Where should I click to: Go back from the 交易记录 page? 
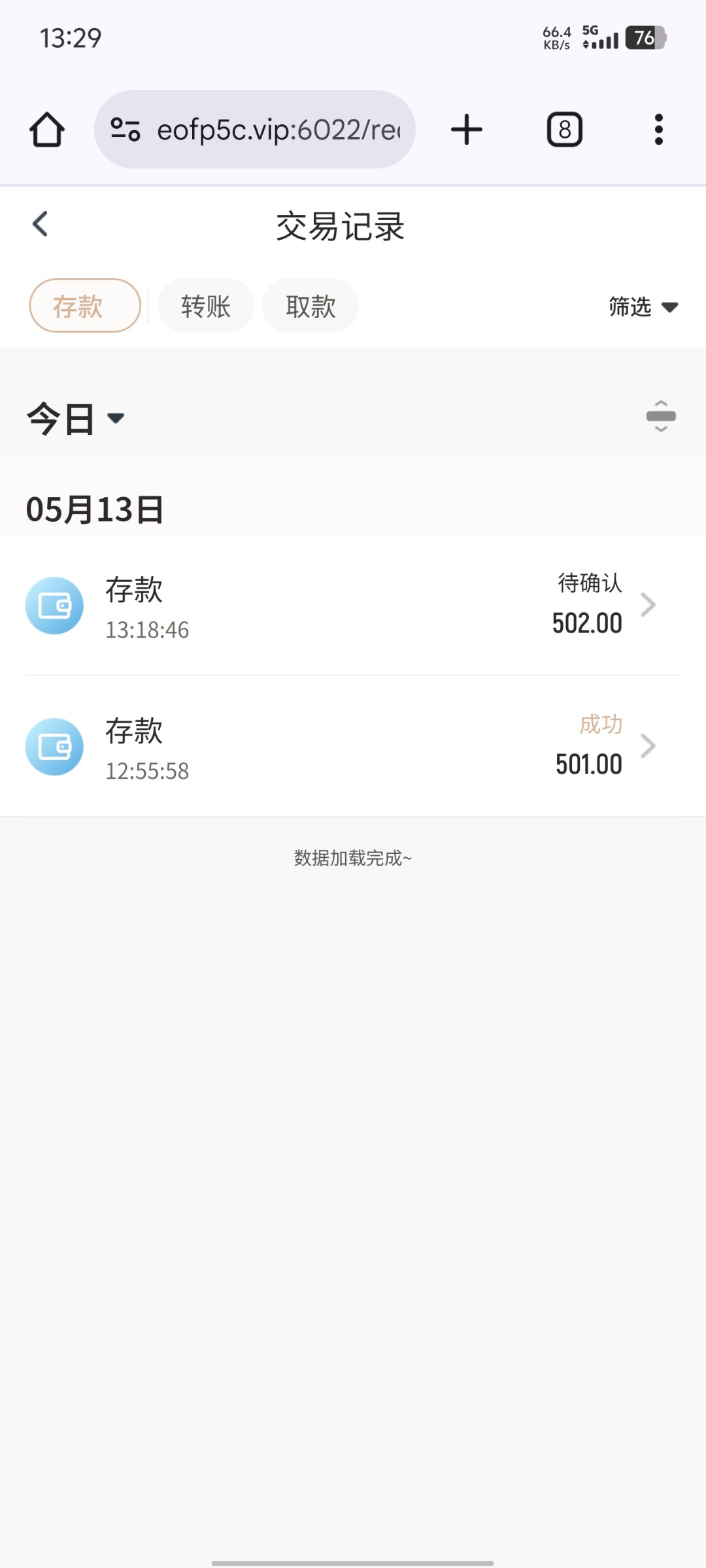(x=41, y=224)
